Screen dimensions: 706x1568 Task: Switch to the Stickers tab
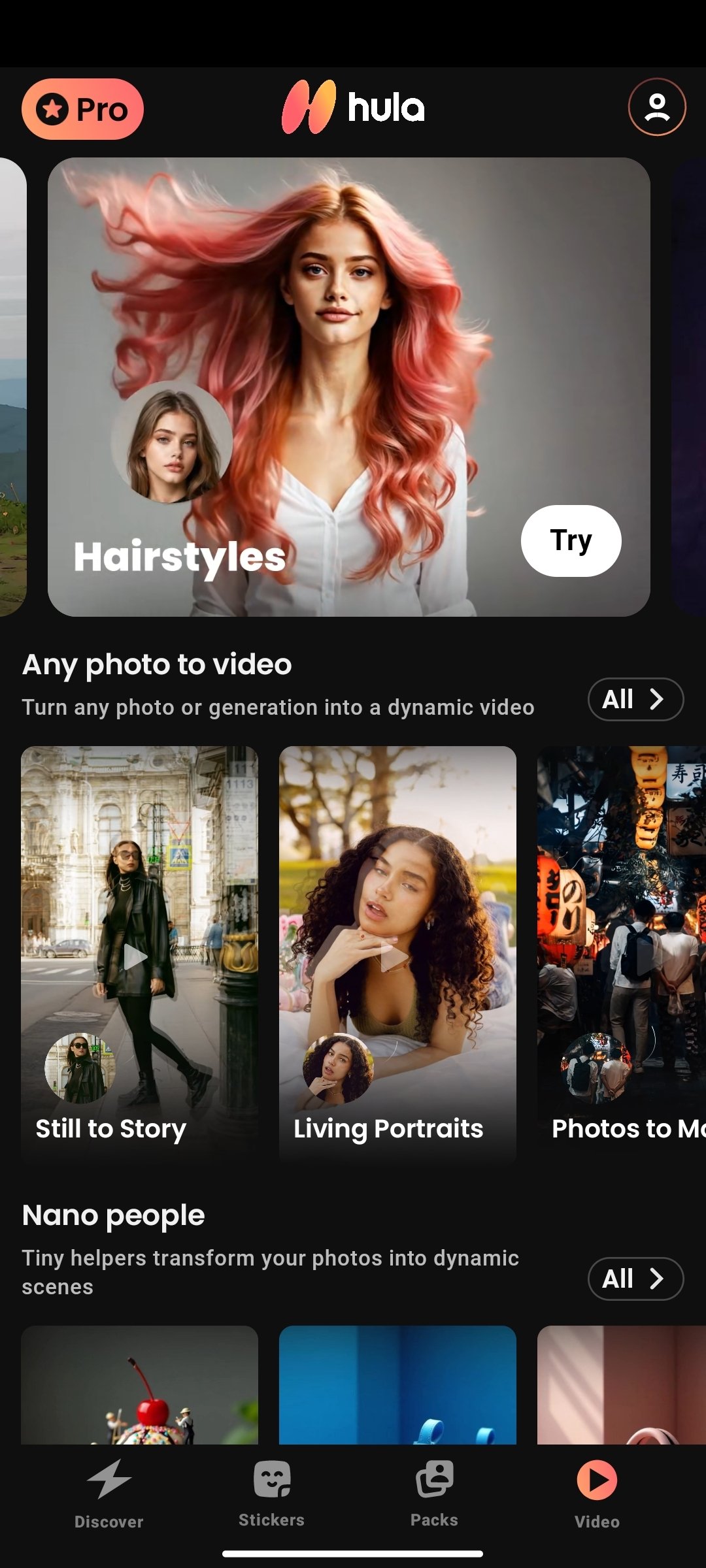click(271, 1493)
